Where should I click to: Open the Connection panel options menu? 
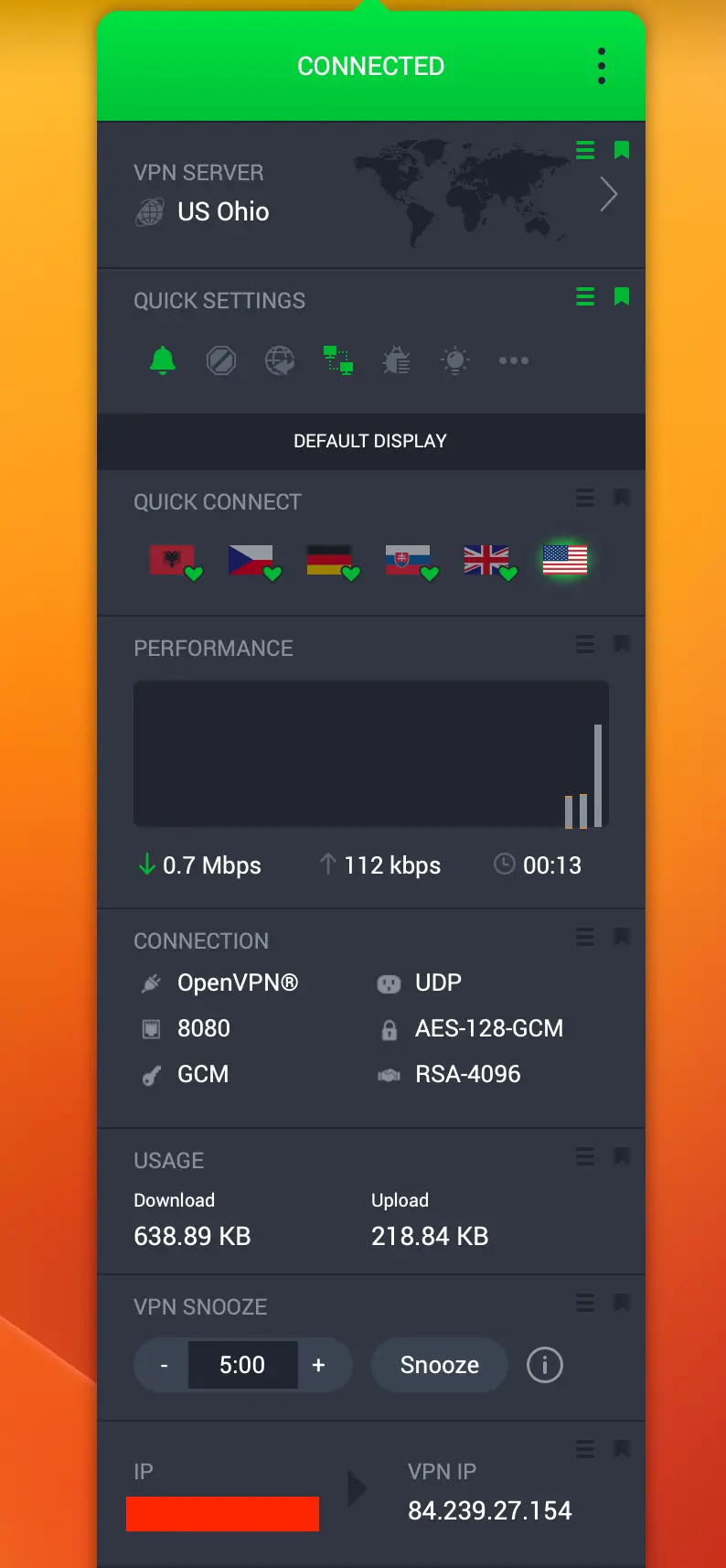585,937
